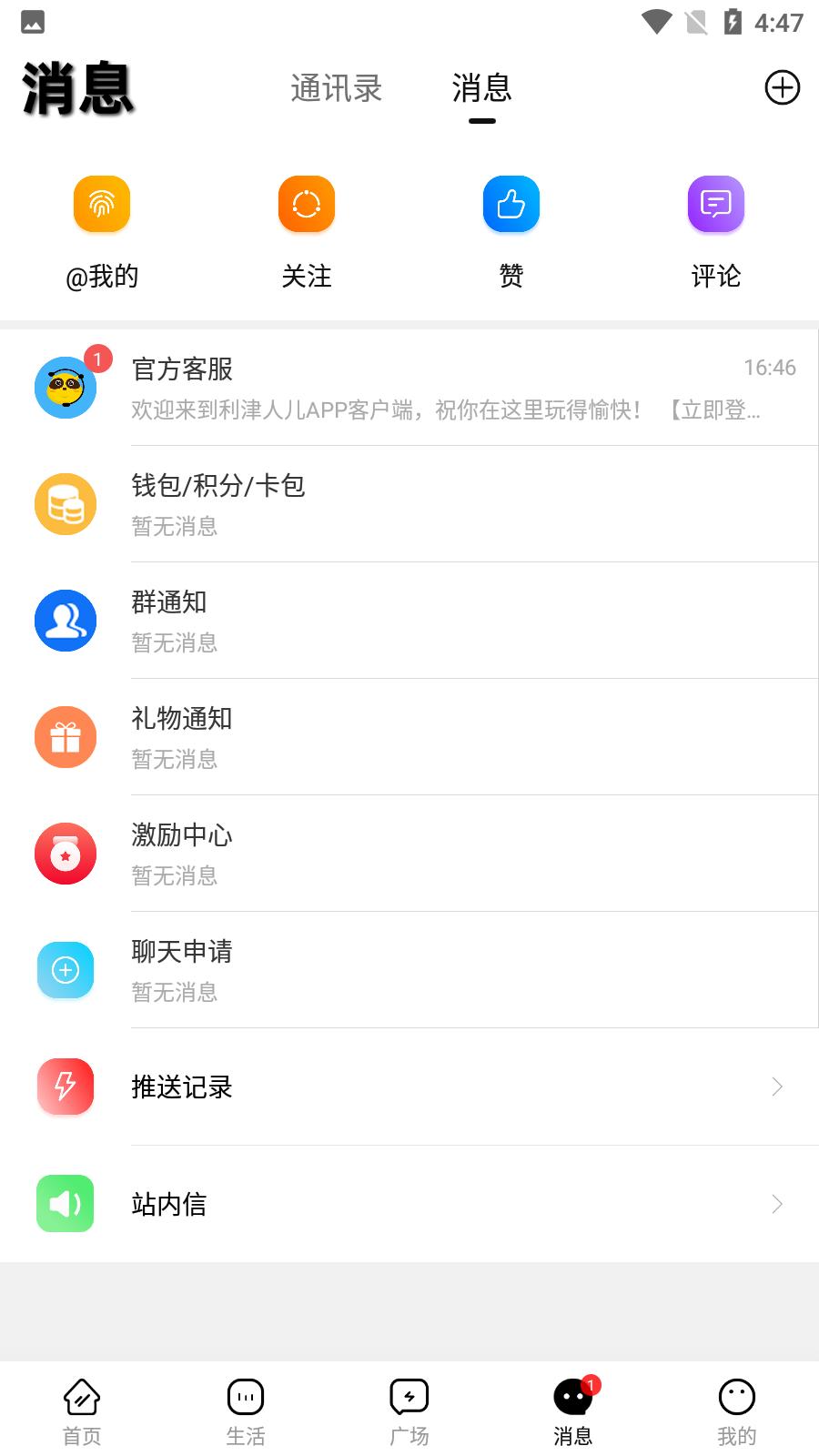Select the 推送记录 lightning icon
Viewport: 819px width, 1456px height.
pos(65,1087)
